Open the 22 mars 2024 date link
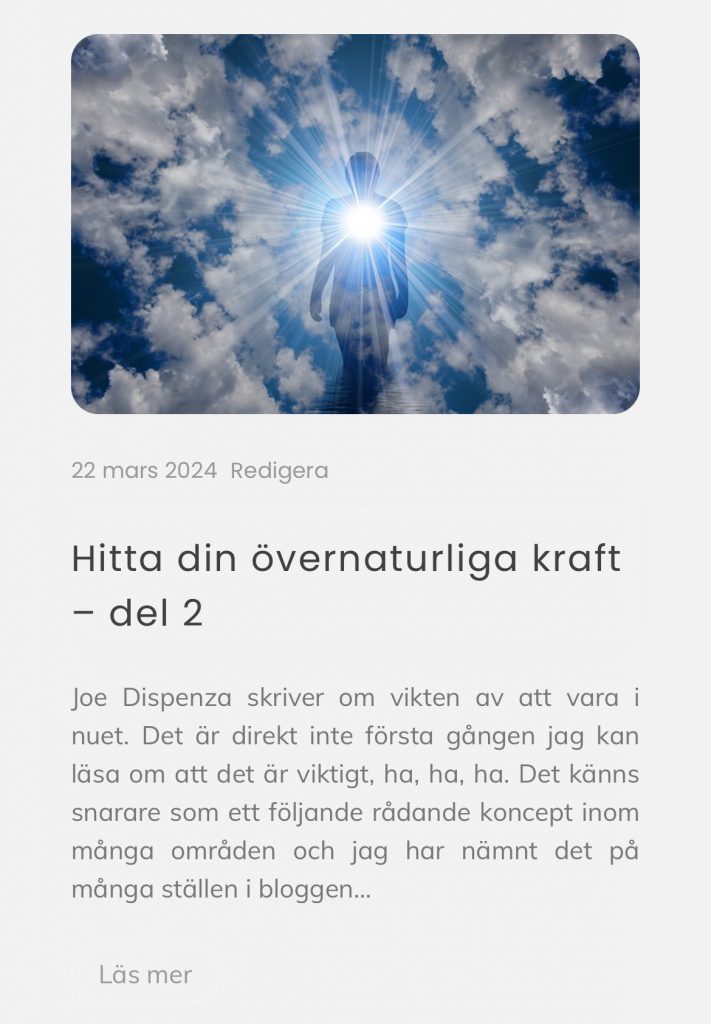Screen dimensions: 711x1024 [x=144, y=470]
